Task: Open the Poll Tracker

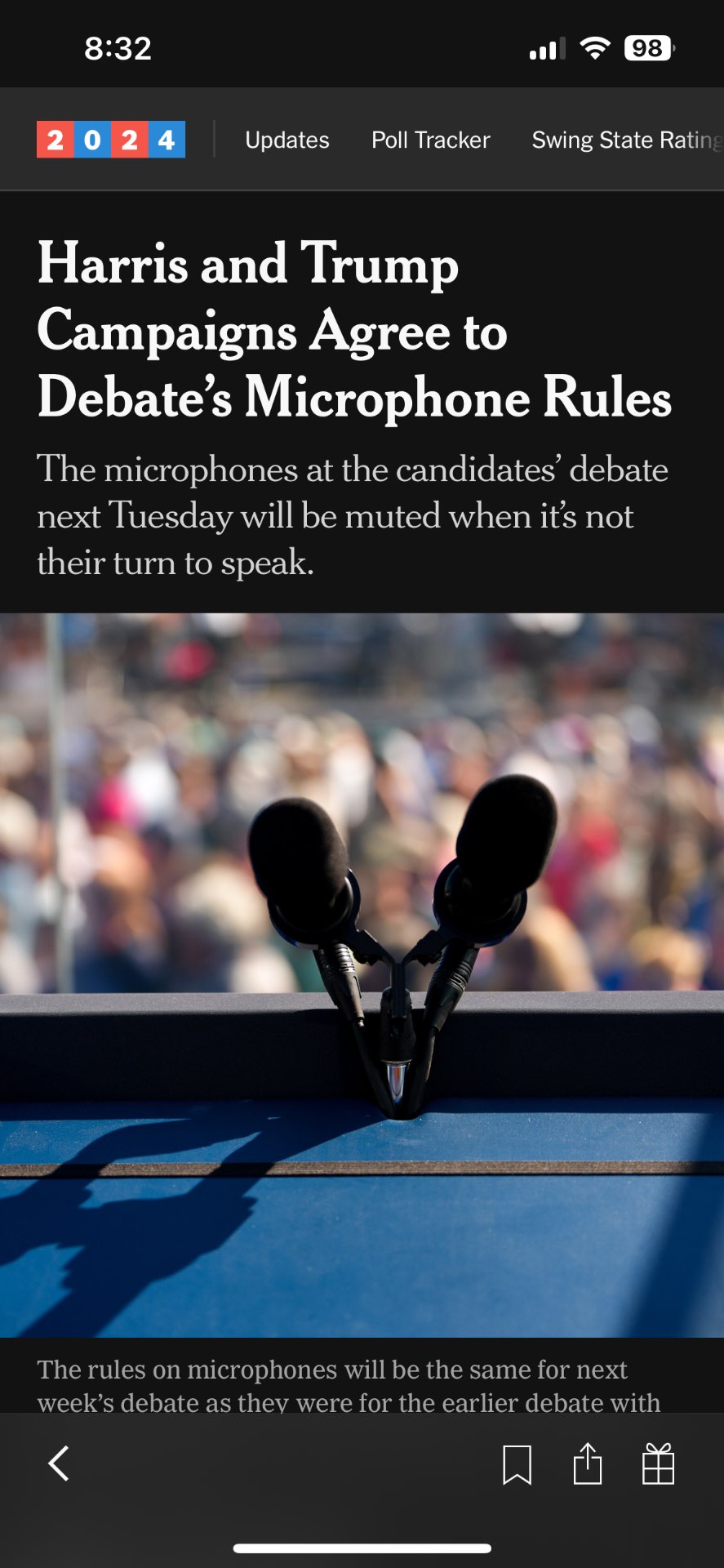Action: pyautogui.click(x=431, y=140)
